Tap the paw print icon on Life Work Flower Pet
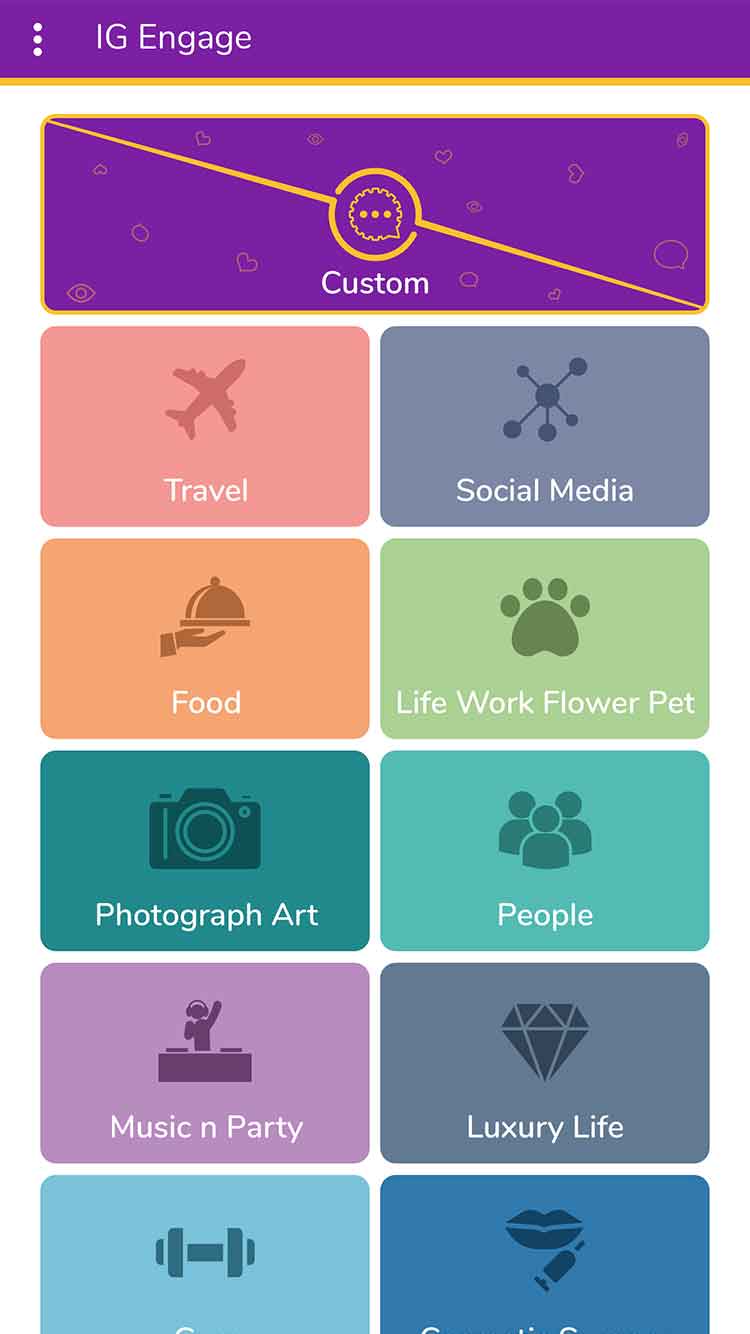 coord(544,614)
